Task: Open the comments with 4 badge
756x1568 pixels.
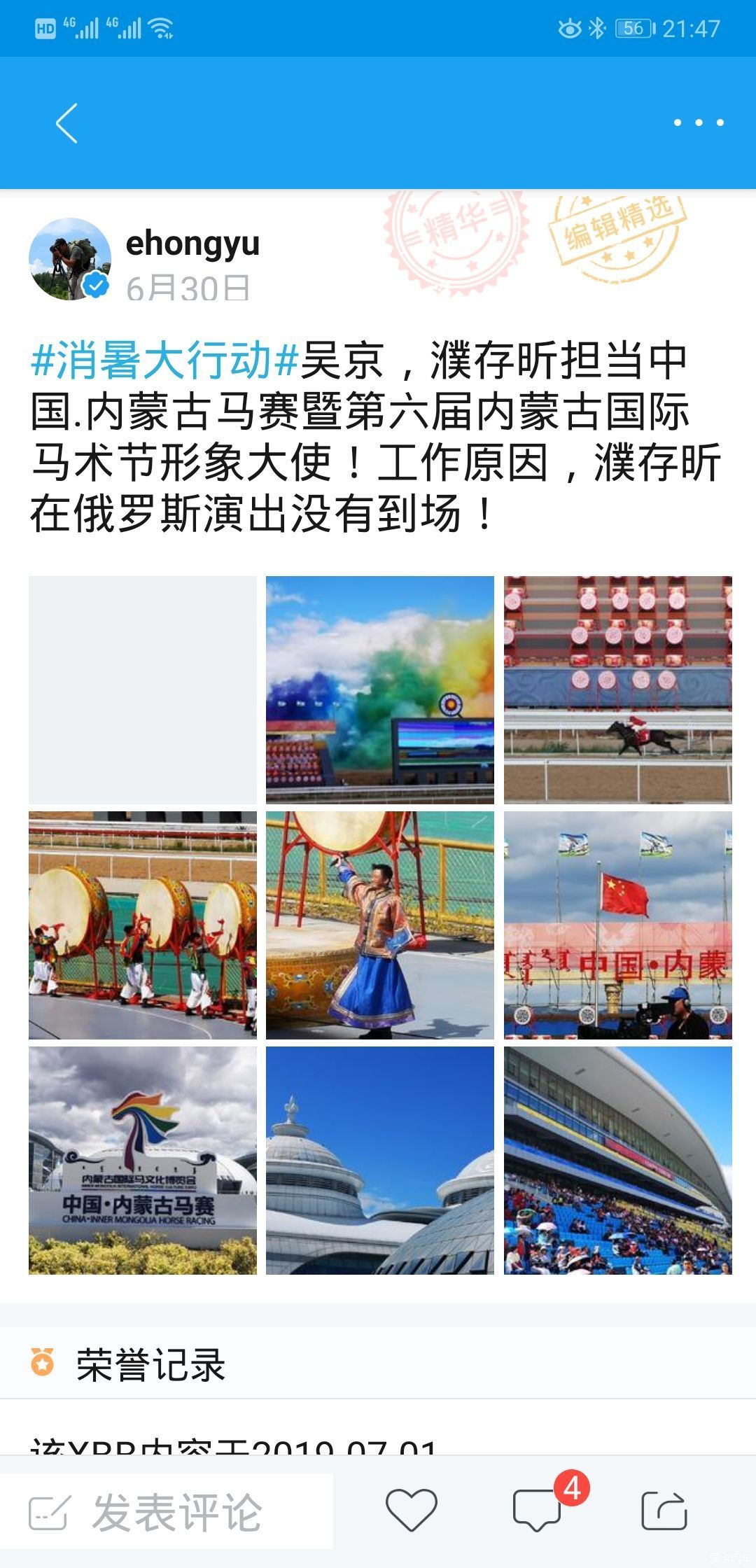Action: tap(538, 1510)
